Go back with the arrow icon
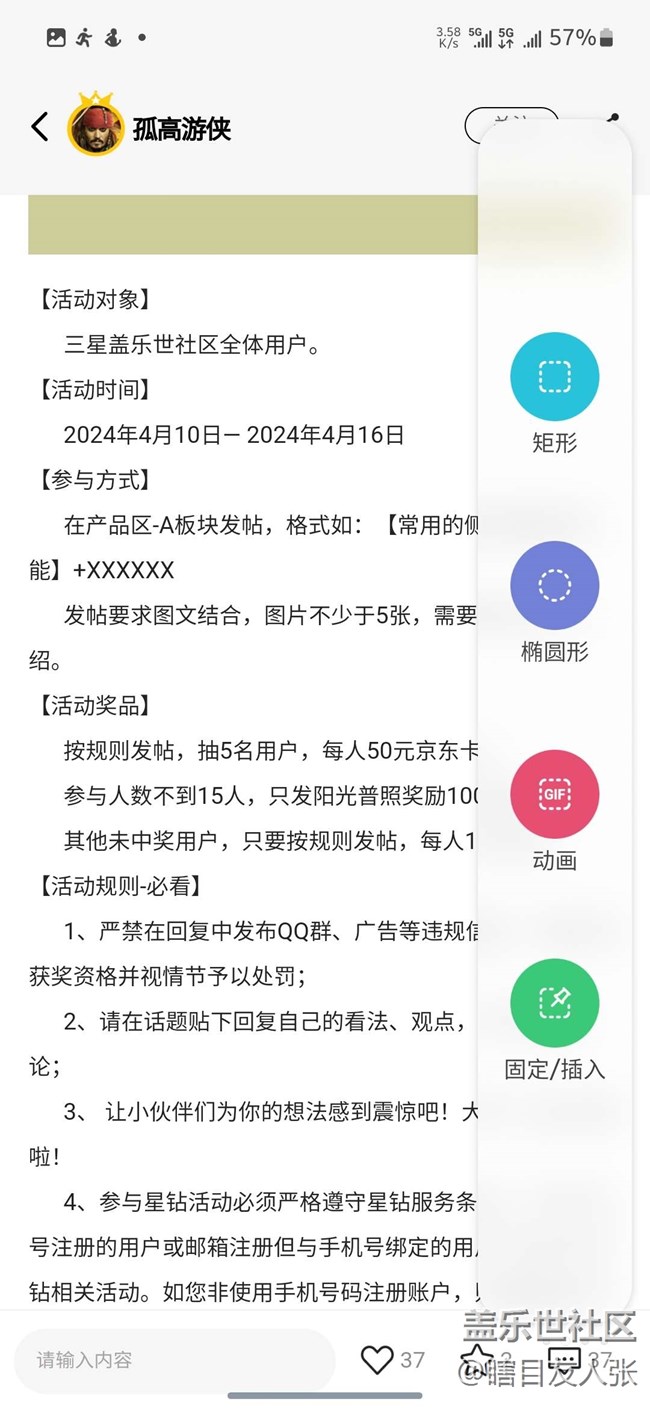The width and height of the screenshot is (650, 1408). (40, 127)
